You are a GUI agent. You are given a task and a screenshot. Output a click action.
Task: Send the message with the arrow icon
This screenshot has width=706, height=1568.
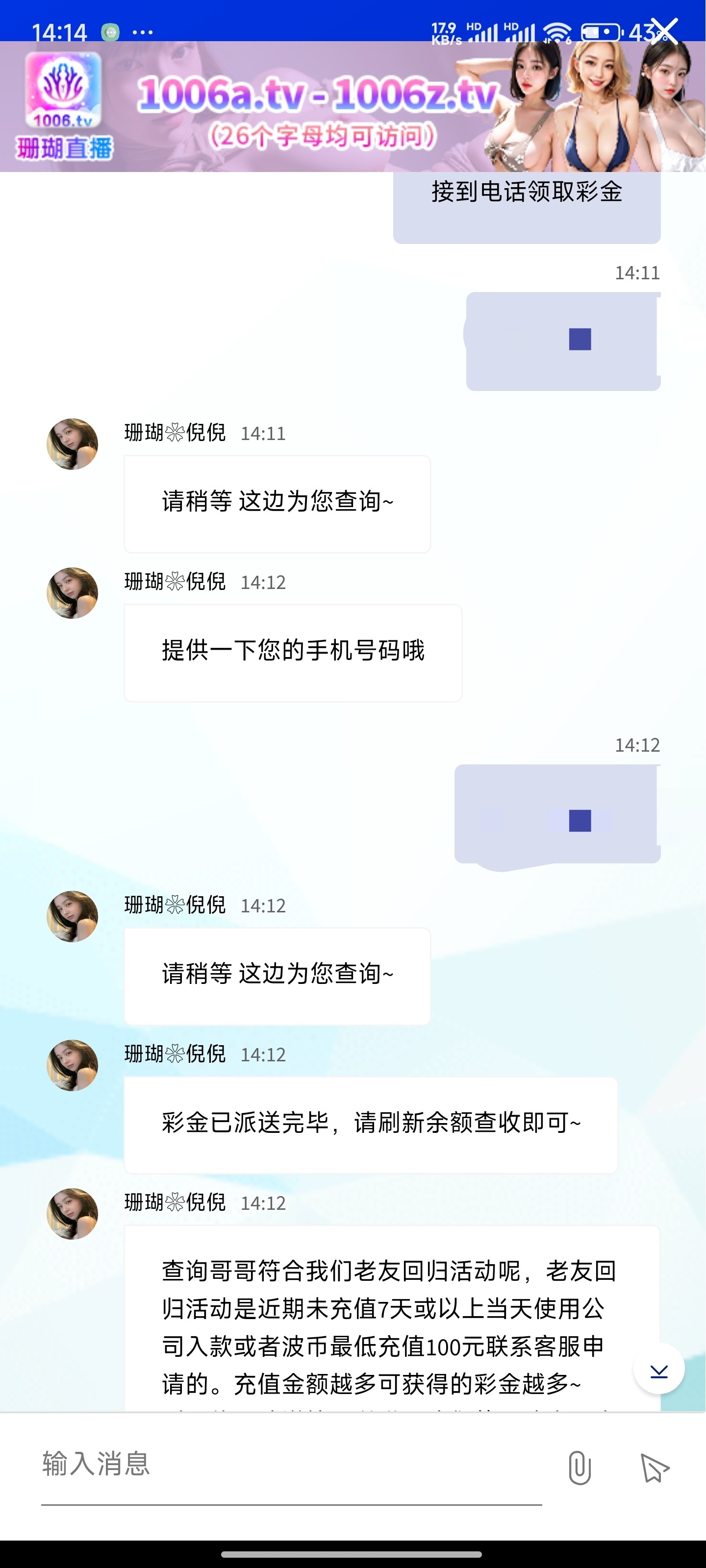pyautogui.click(x=655, y=1468)
